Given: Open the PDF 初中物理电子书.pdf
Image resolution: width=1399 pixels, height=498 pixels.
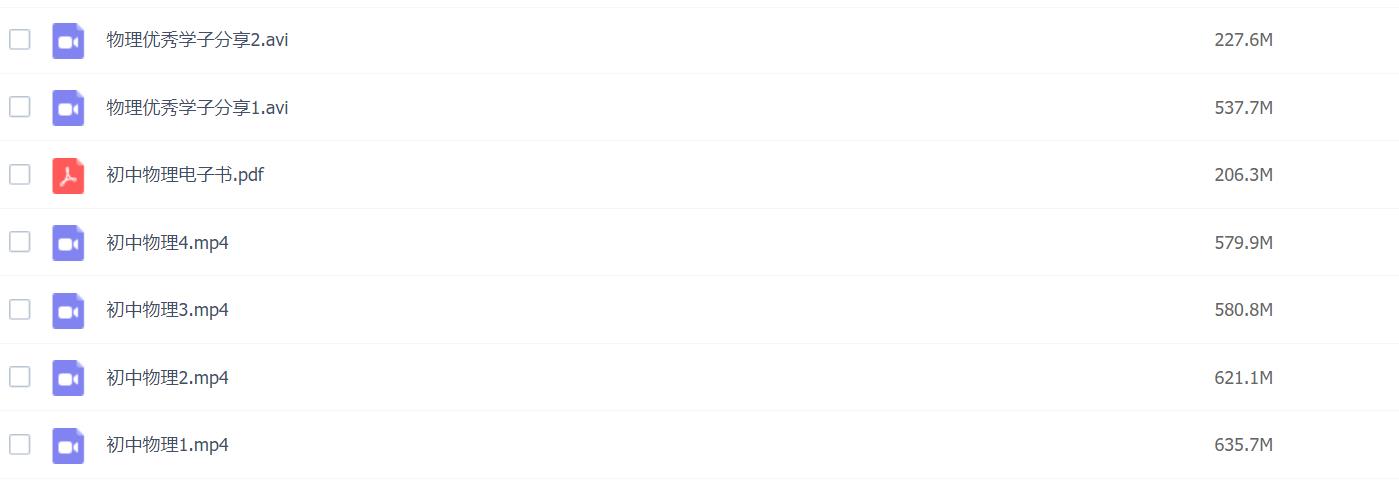Looking at the screenshot, I should (185, 175).
